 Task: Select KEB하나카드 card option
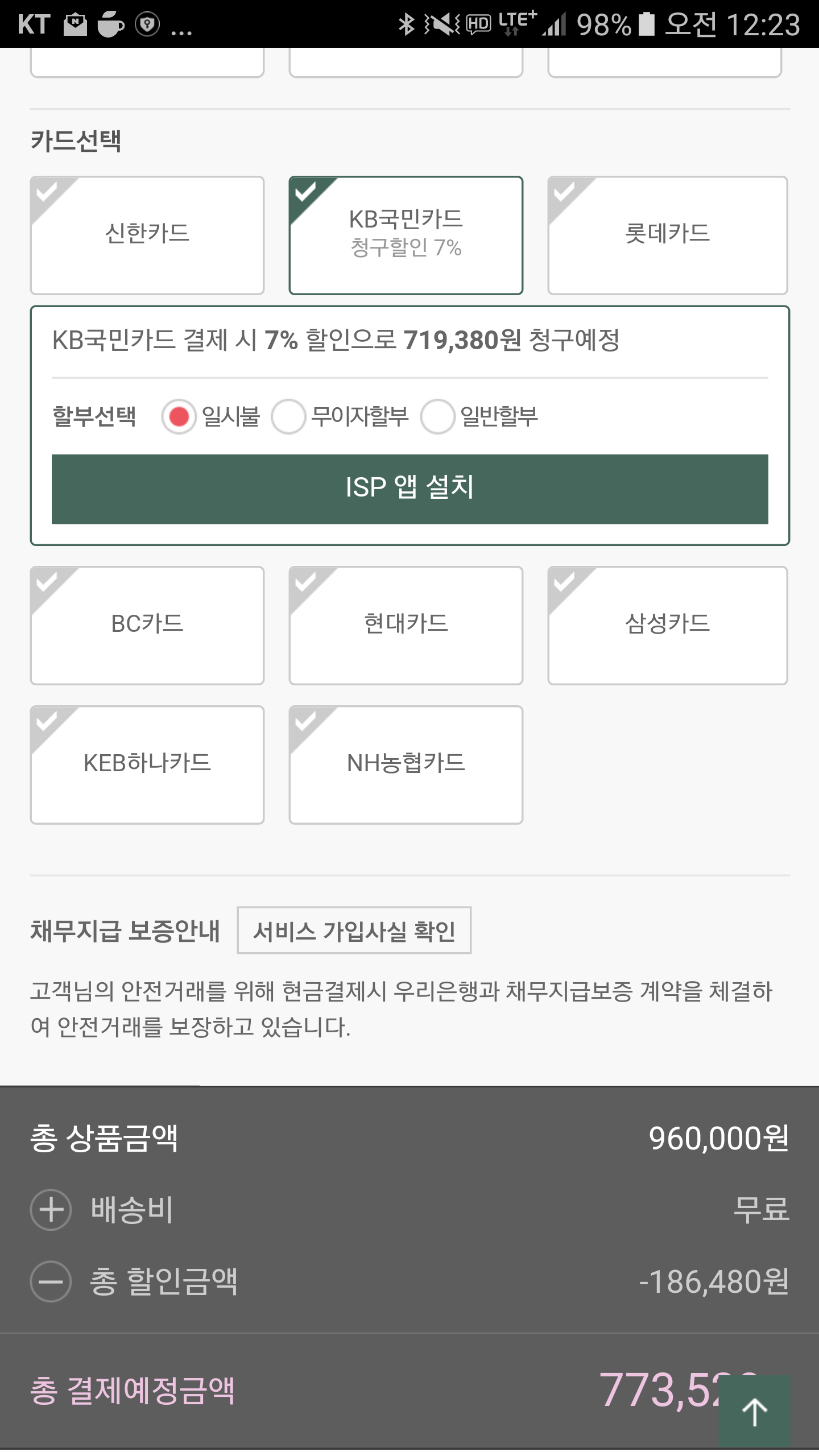(147, 765)
